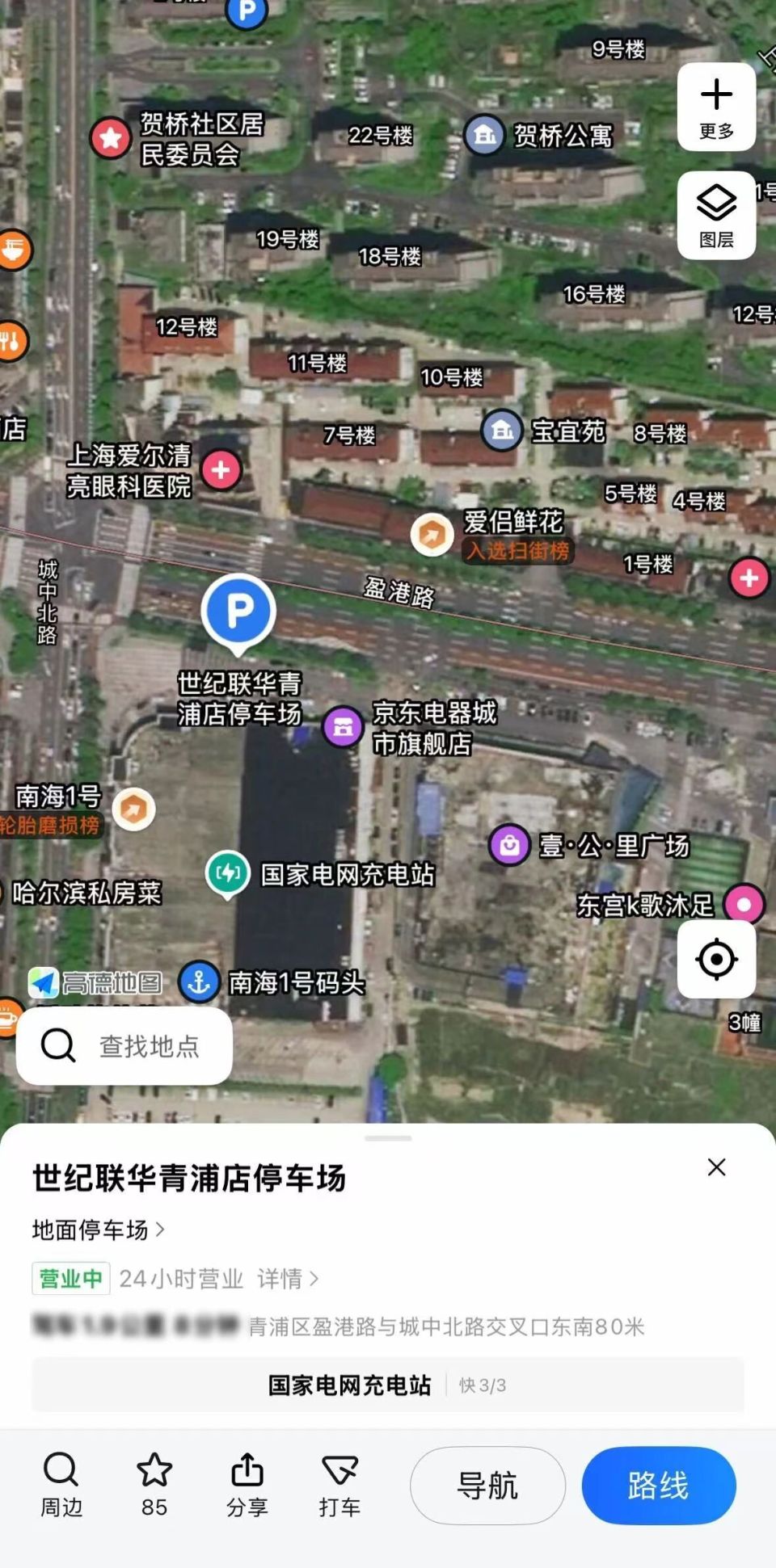Open the 国家电网充电站 charging station marker
Image resolution: width=776 pixels, height=1568 pixels.
[x=226, y=872]
